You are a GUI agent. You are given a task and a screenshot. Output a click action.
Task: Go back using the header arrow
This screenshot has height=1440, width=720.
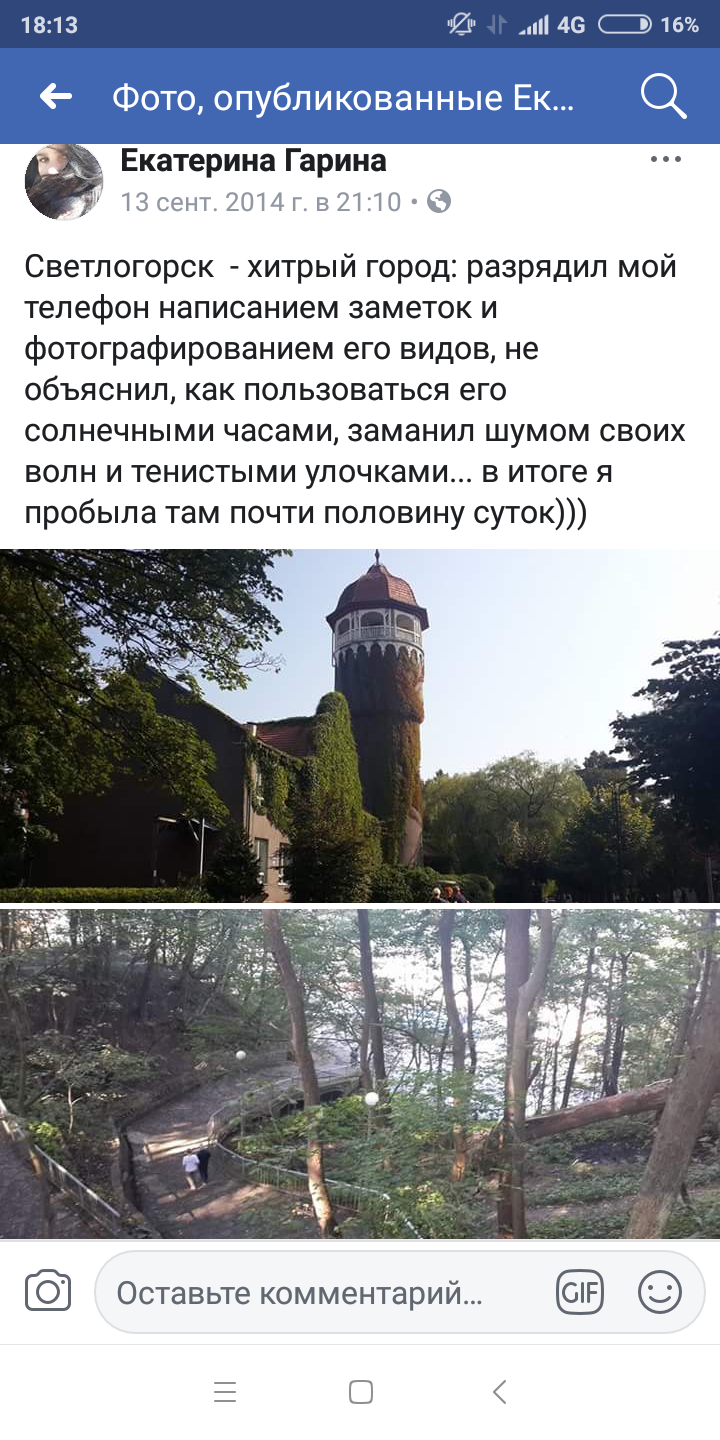pyautogui.click(x=55, y=96)
